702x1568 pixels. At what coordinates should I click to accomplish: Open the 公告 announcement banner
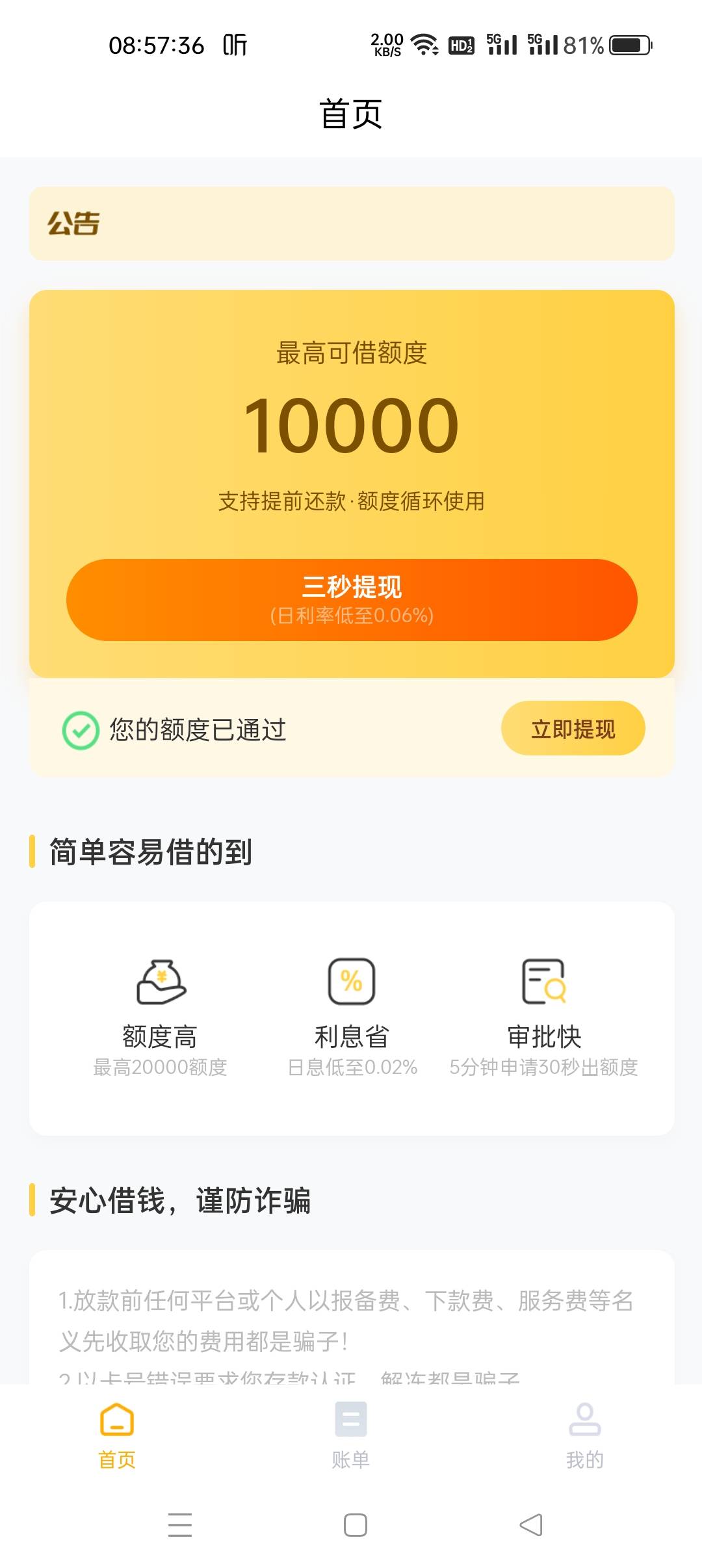click(351, 224)
